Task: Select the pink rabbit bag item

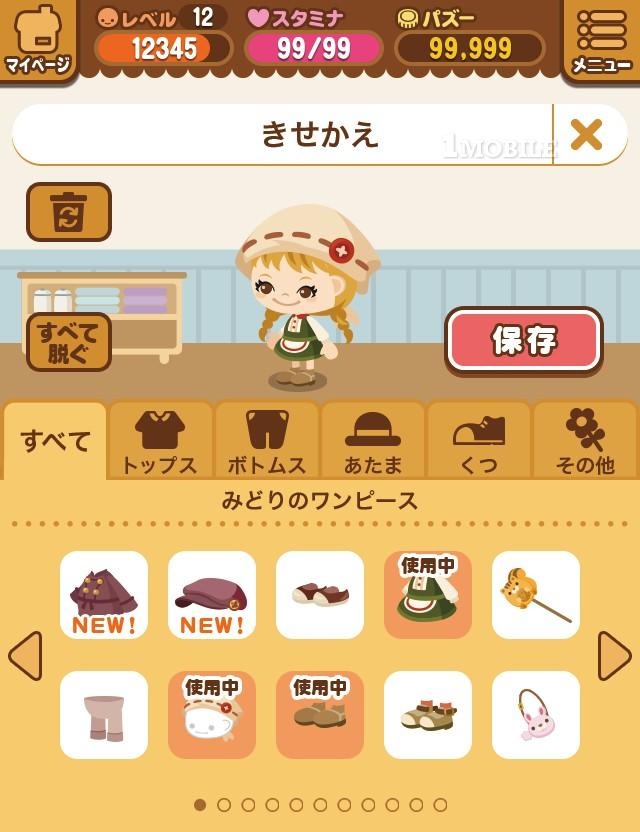Action: [536, 715]
